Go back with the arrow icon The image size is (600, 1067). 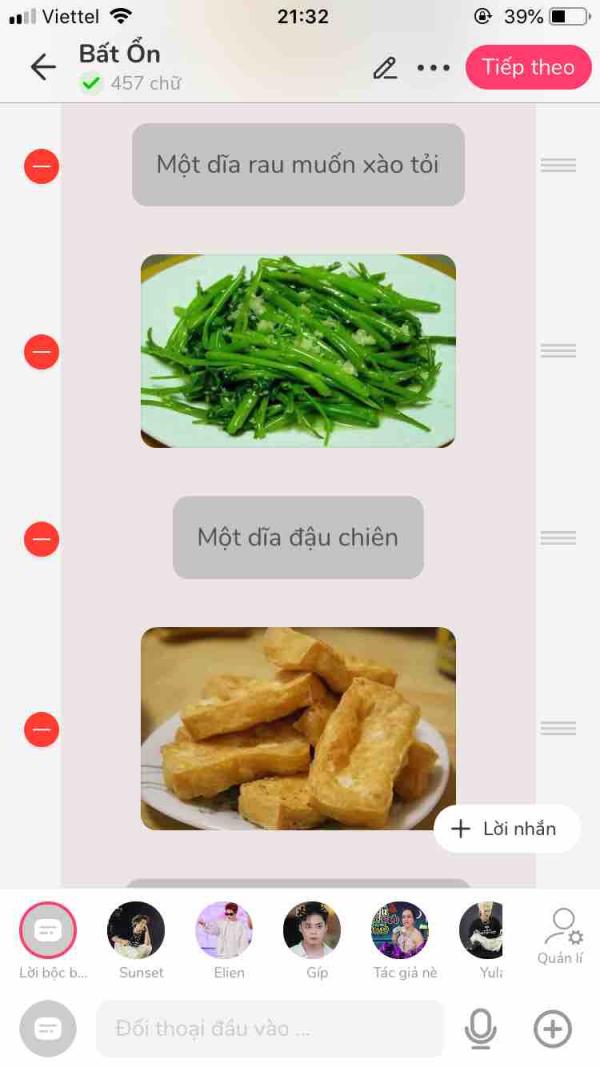(x=43, y=67)
